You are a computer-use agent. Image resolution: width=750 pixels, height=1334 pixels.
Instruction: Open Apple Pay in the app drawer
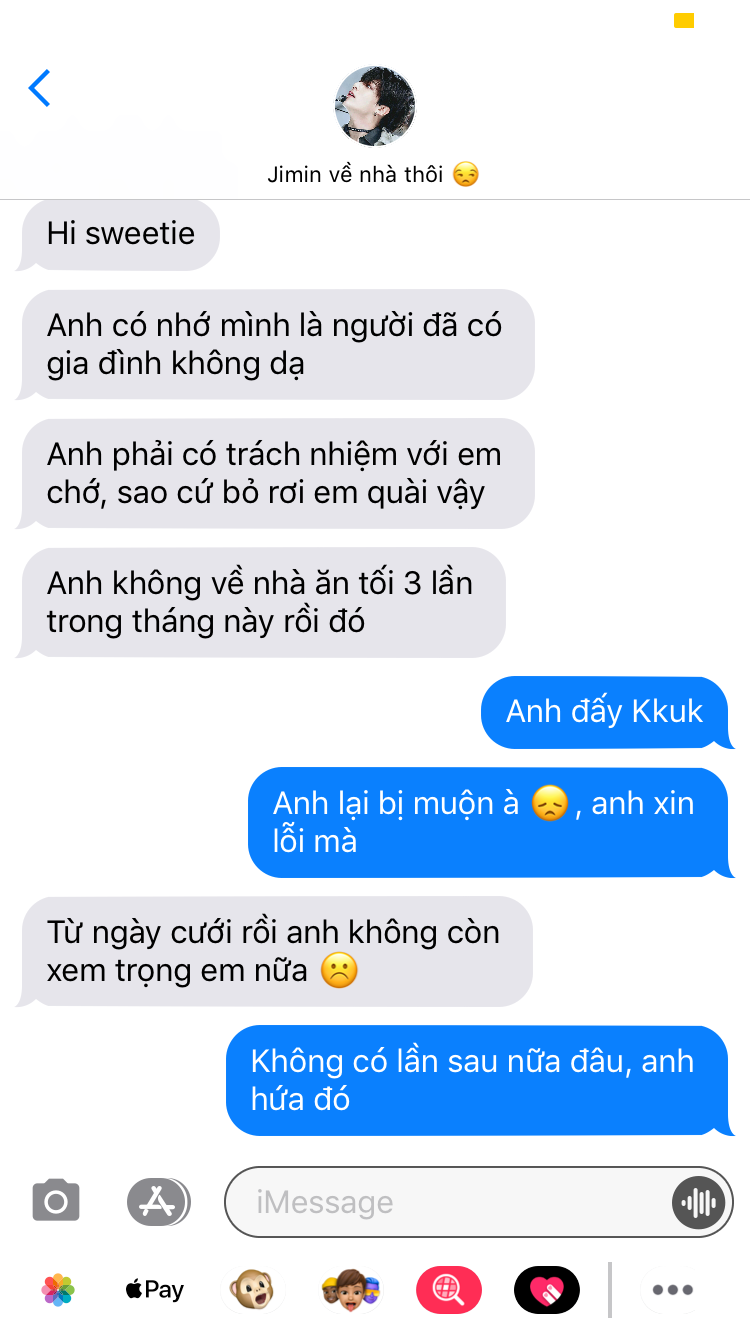pos(154,1290)
